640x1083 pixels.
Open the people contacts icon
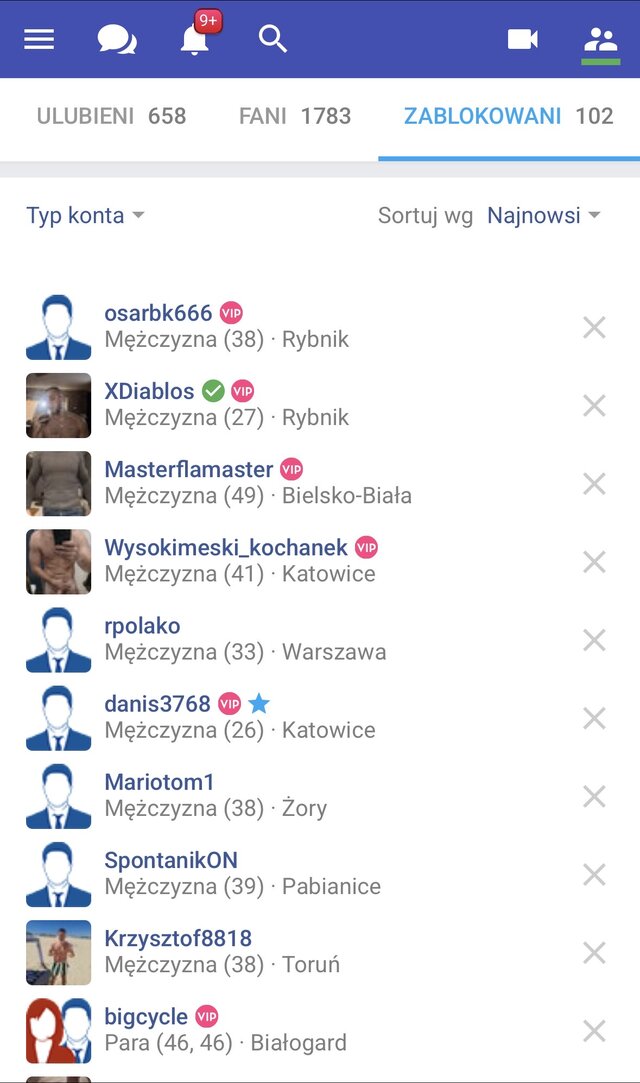click(600, 40)
